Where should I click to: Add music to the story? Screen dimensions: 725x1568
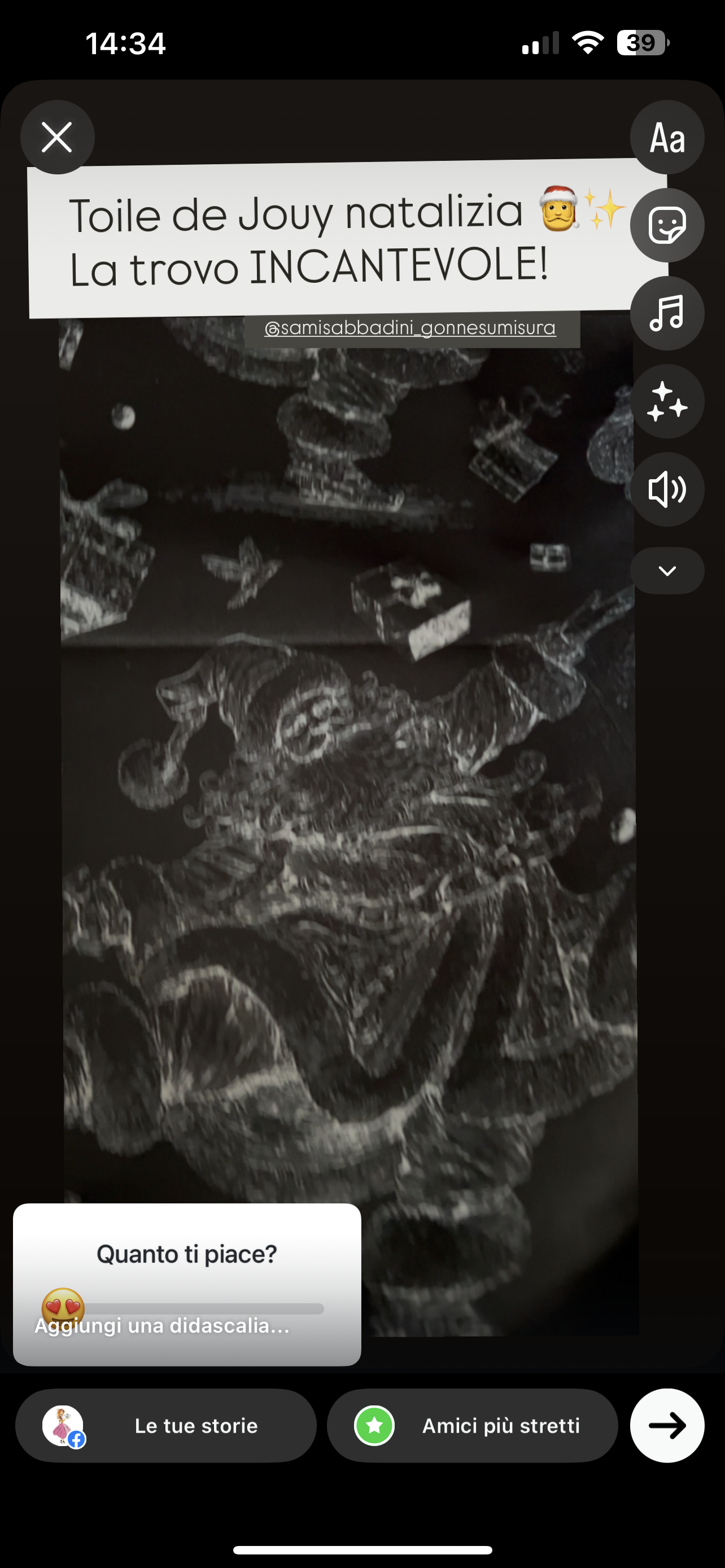[667, 313]
